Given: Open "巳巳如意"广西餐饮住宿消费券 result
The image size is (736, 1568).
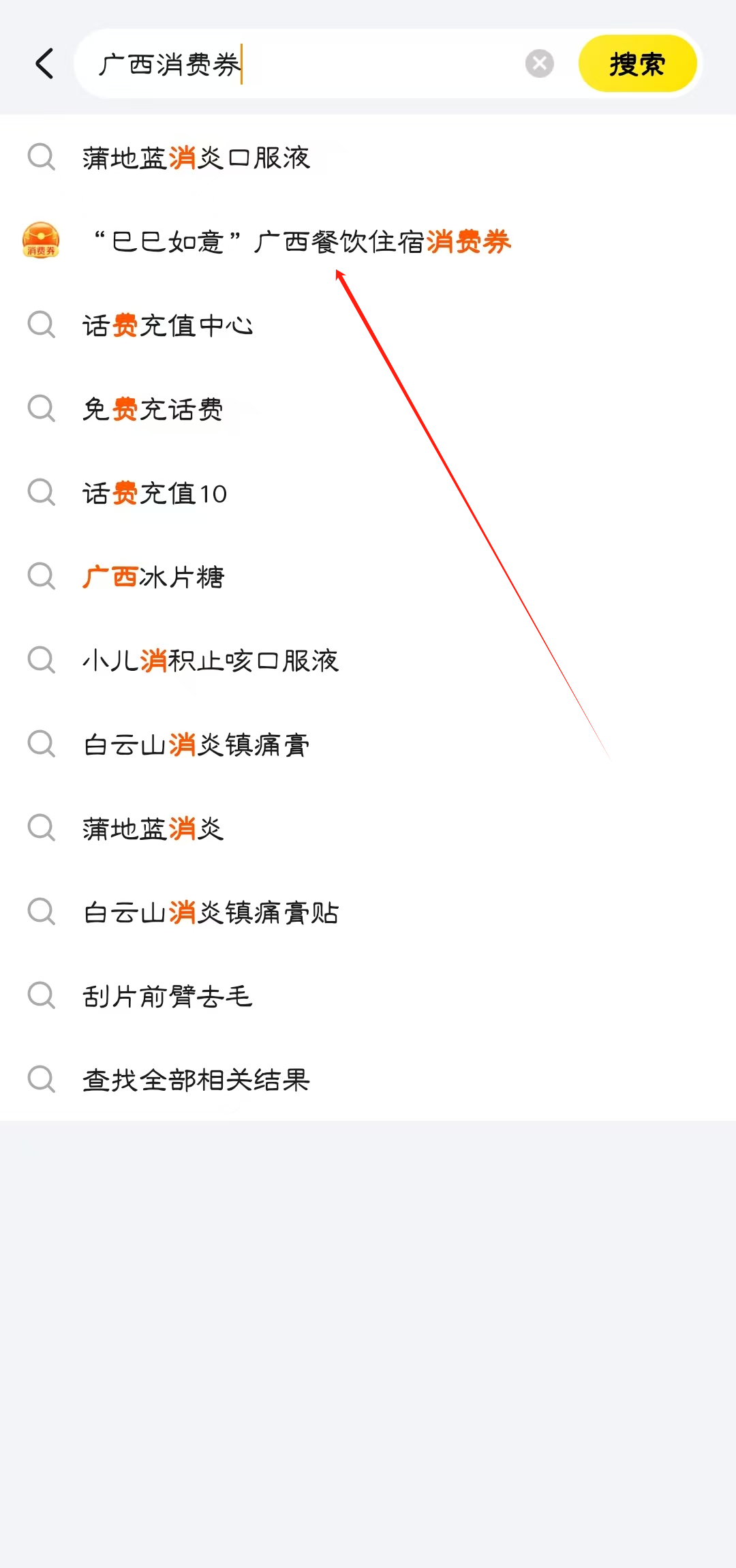Looking at the screenshot, I should click(300, 241).
